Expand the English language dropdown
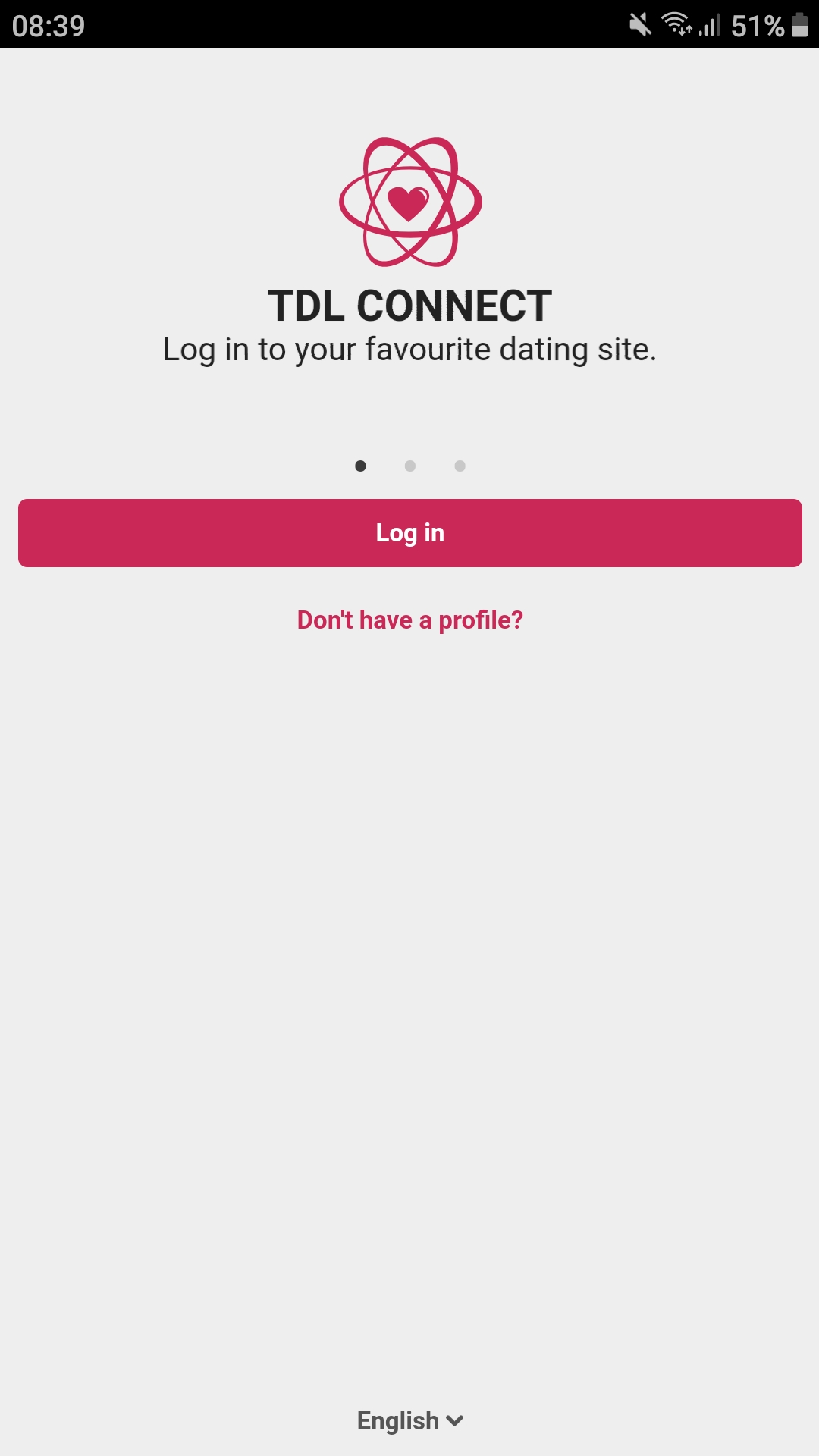Image resolution: width=819 pixels, height=1456 pixels. pos(409,1420)
